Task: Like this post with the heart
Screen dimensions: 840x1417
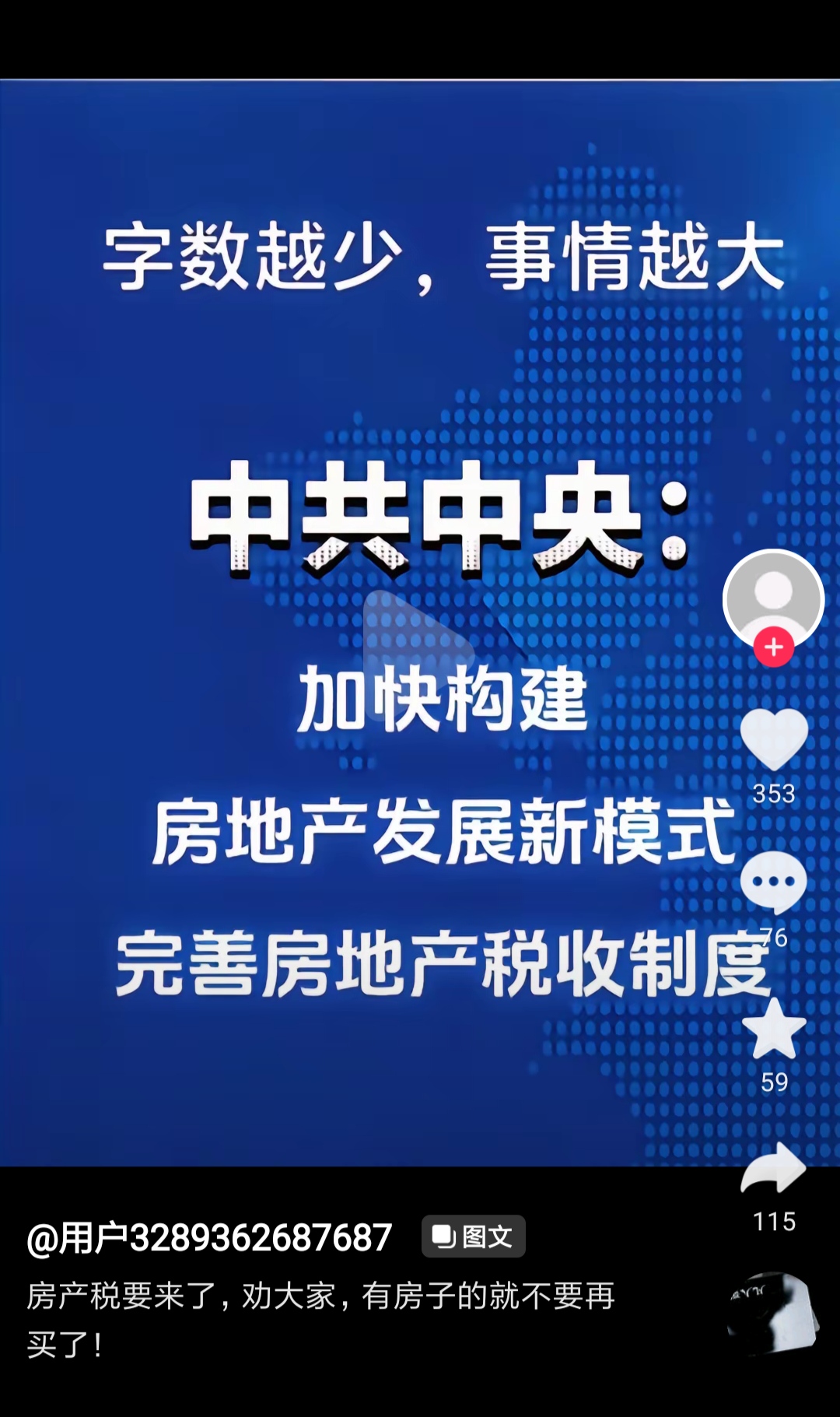Action: [773, 739]
